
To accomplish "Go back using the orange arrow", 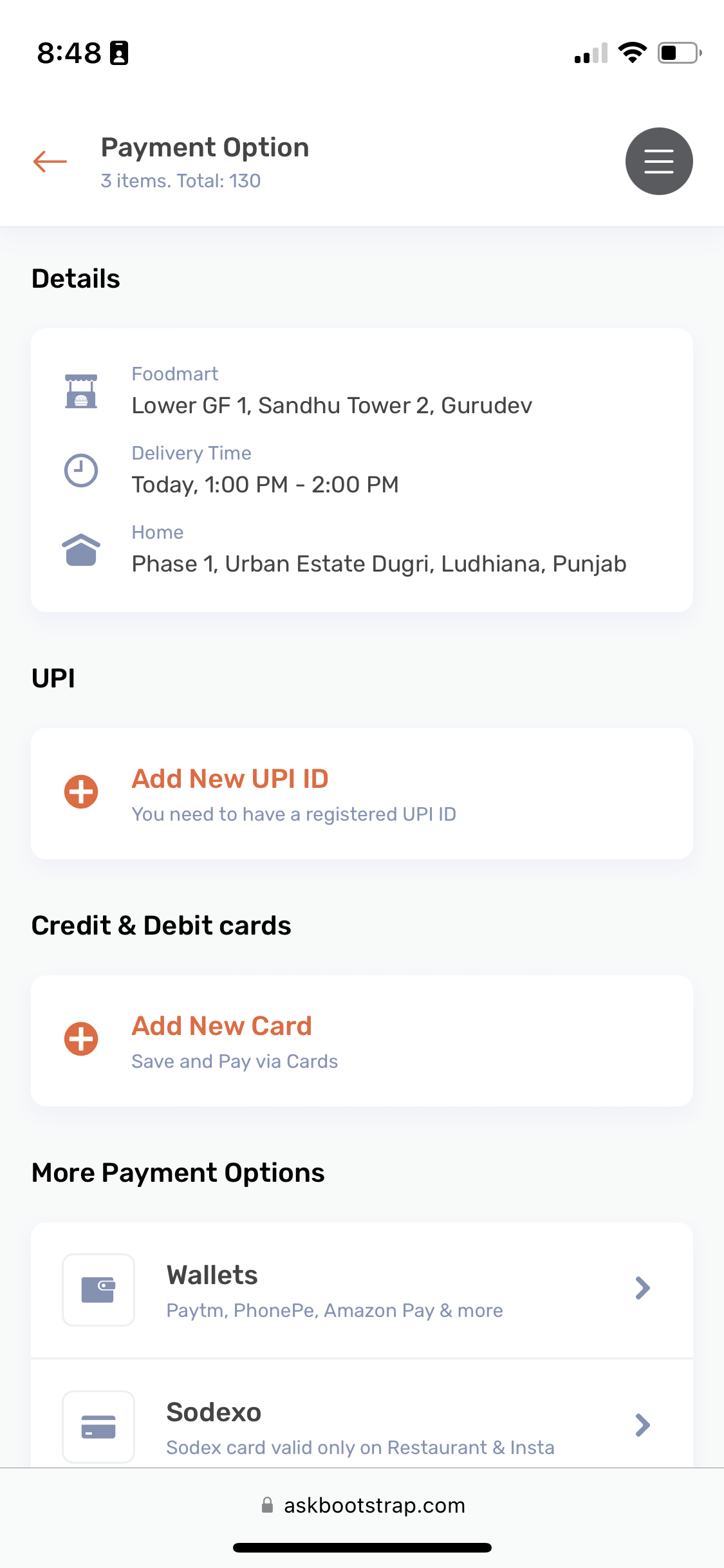I will tap(50, 162).
